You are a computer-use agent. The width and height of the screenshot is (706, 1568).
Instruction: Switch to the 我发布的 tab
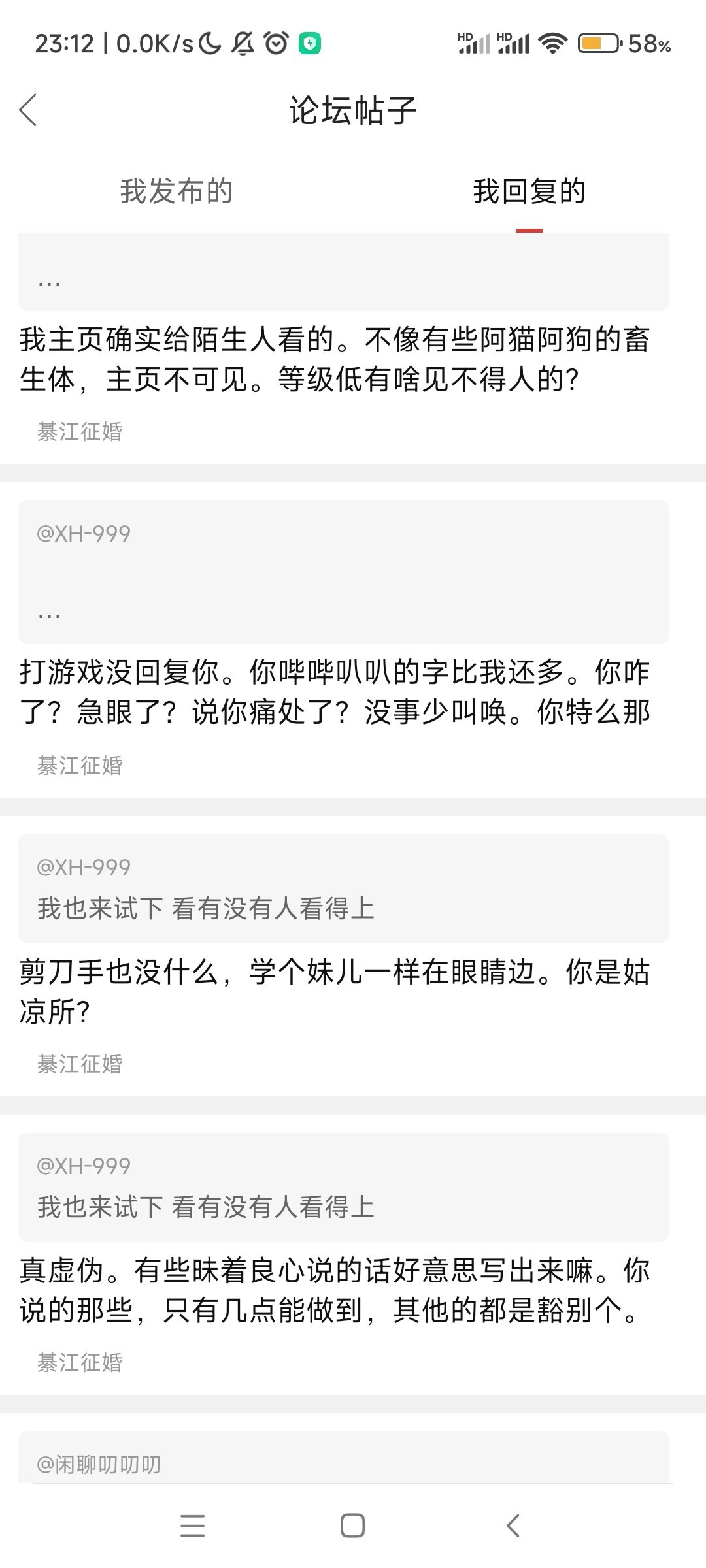tap(176, 191)
